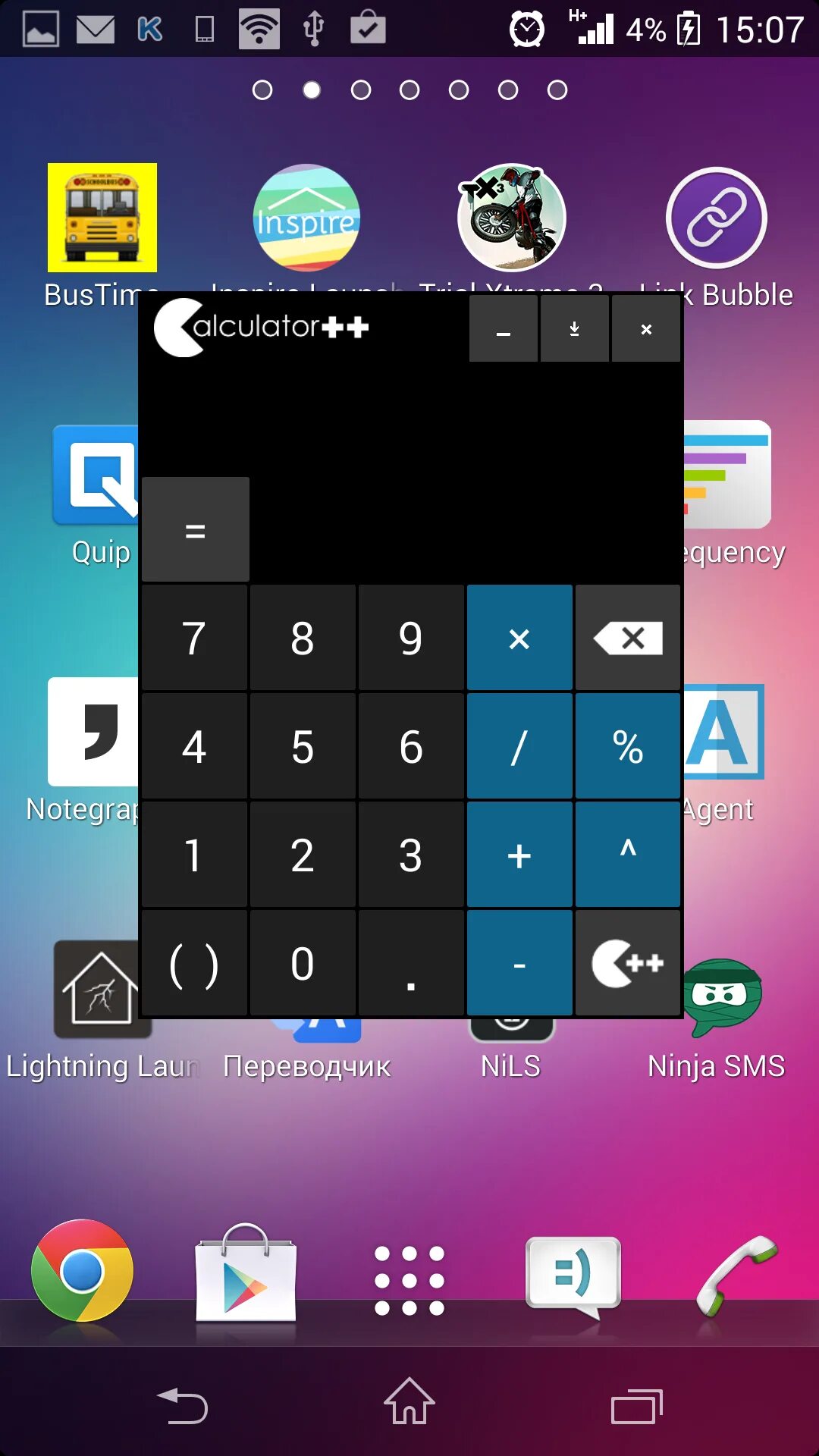Open the Link Bubble app
The height and width of the screenshot is (1456, 819).
[x=716, y=218]
